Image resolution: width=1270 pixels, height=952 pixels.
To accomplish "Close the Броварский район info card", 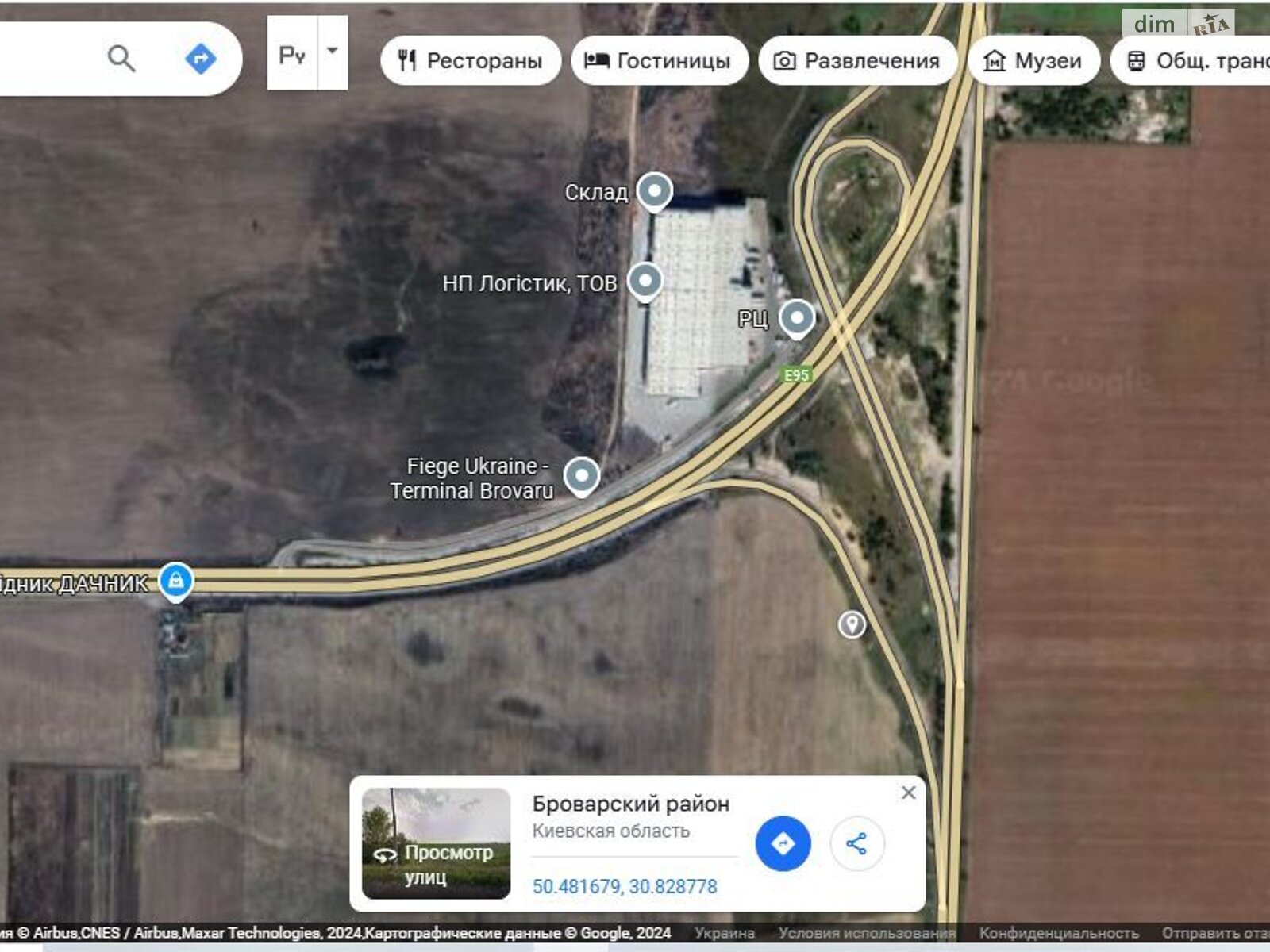I will click(x=909, y=793).
